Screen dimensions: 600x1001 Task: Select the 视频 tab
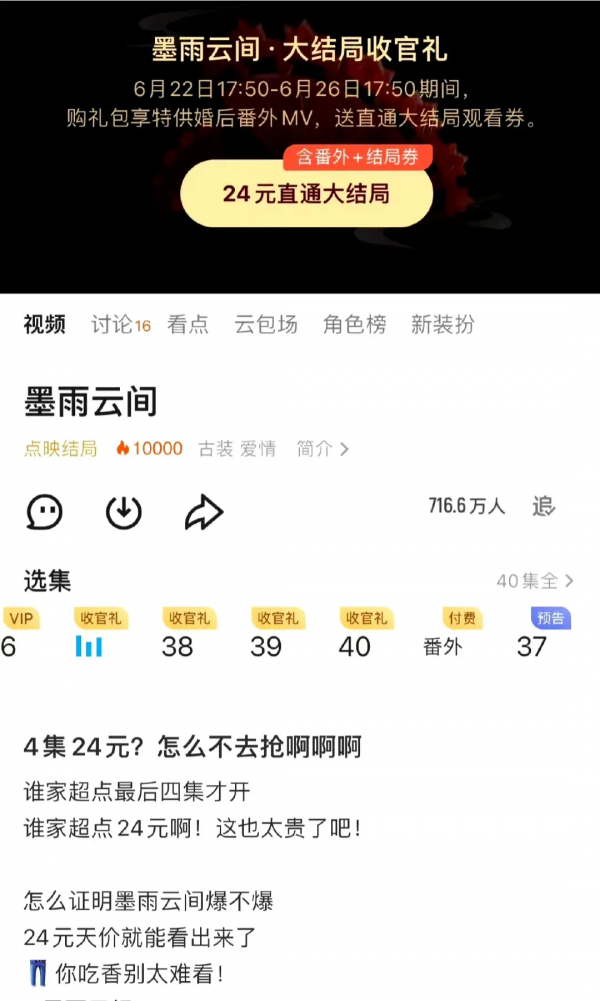[45, 324]
